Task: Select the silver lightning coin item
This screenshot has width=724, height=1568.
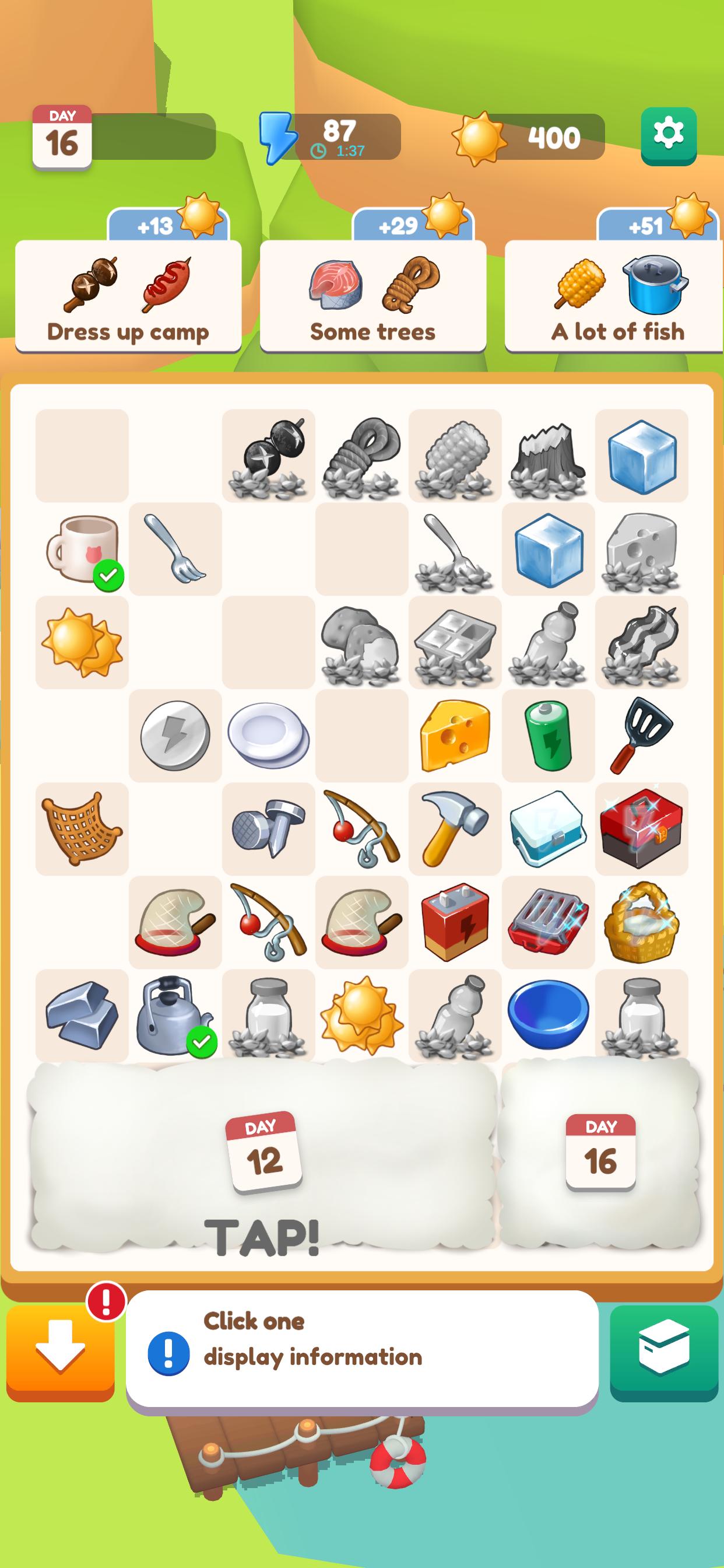Action: (175, 736)
